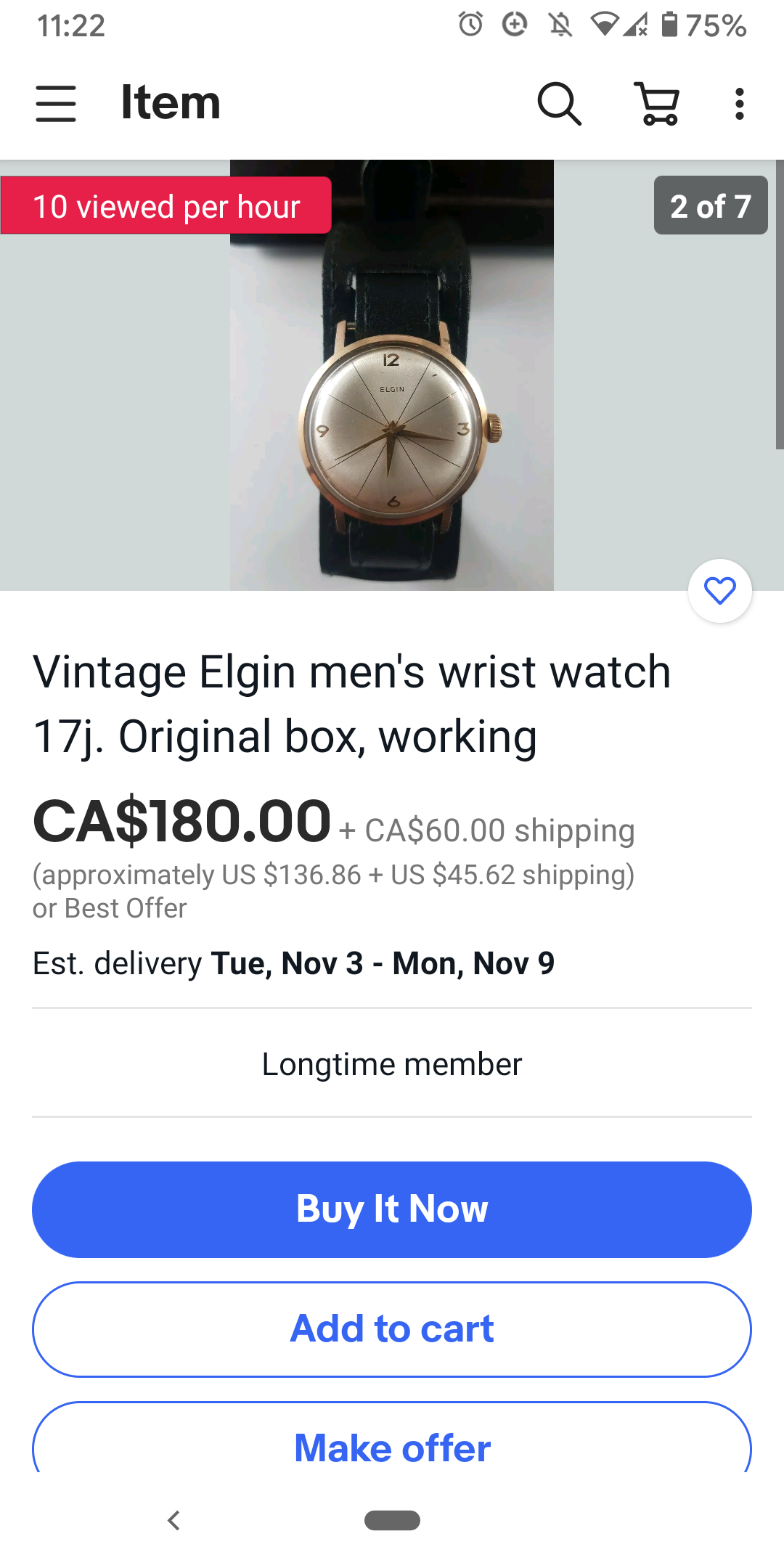Search eBay with the magnifier icon
This screenshot has width=784, height=1568.
point(559,103)
